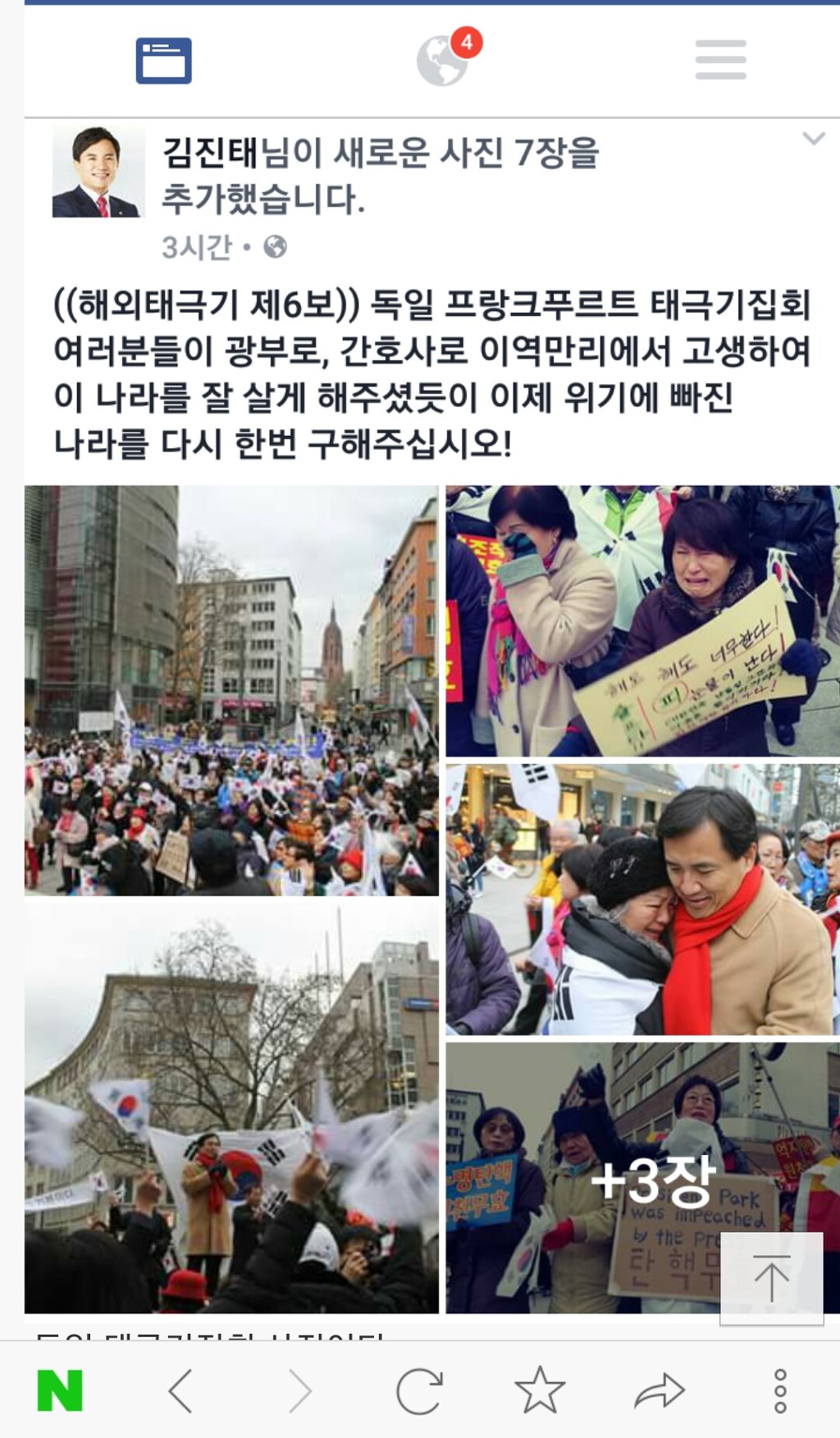The image size is (840, 1438).
Task: Open the photo of women holding yellow sign
Action: click(x=642, y=621)
